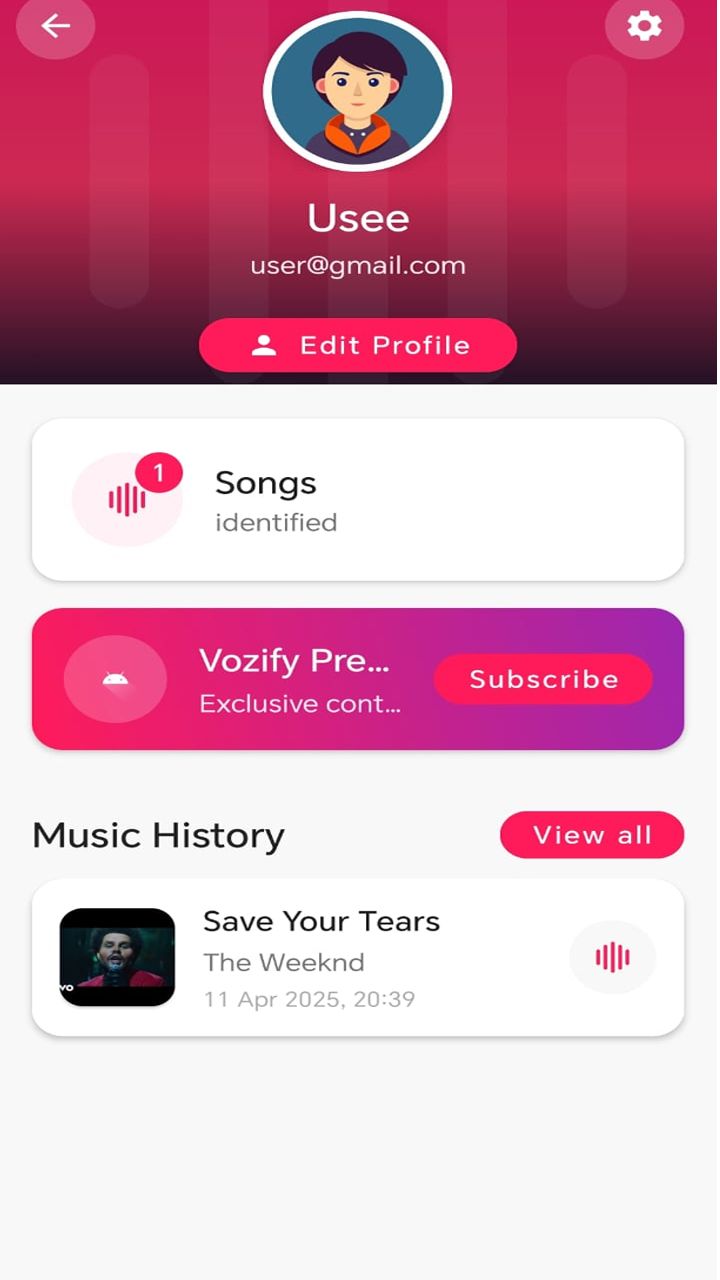View all music history

click(x=591, y=835)
